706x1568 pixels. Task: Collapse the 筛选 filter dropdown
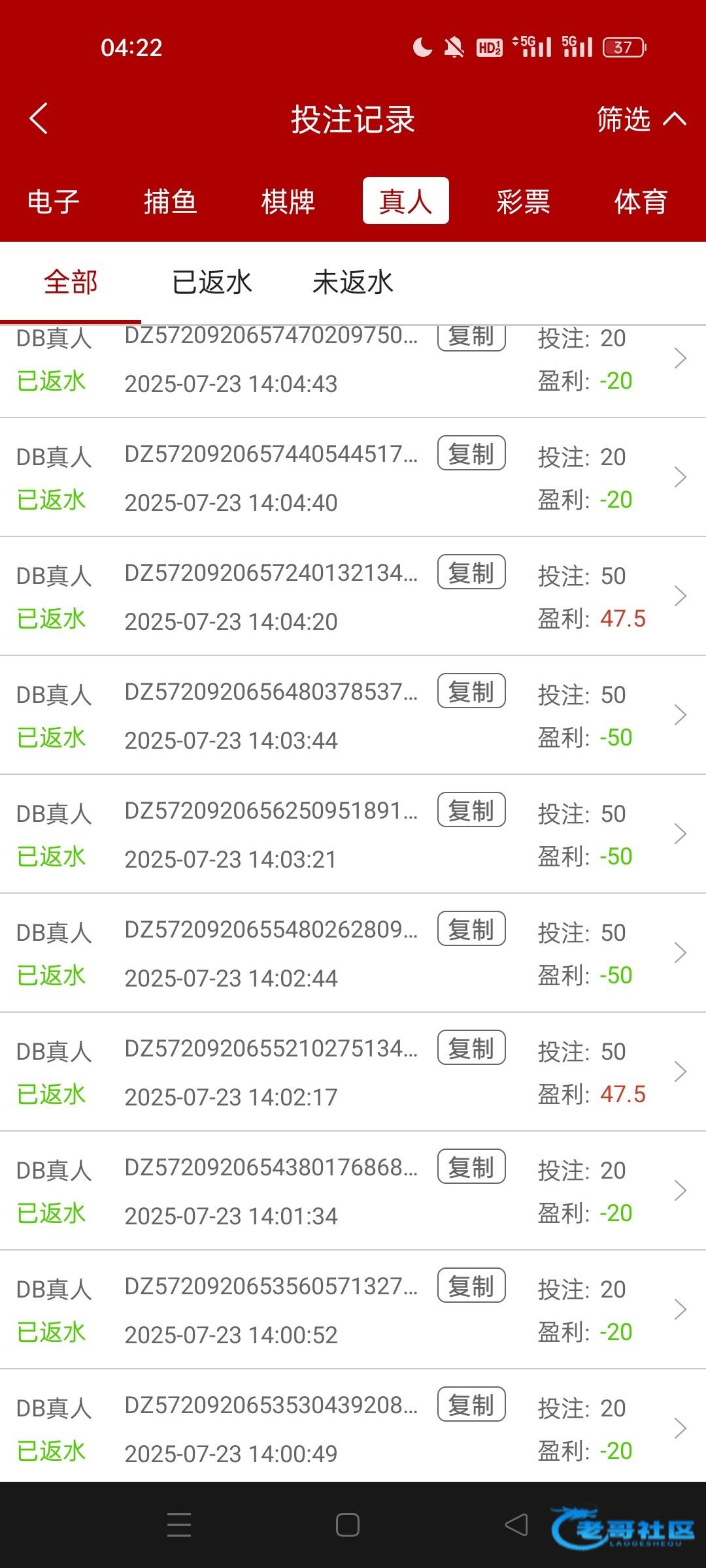[641, 119]
